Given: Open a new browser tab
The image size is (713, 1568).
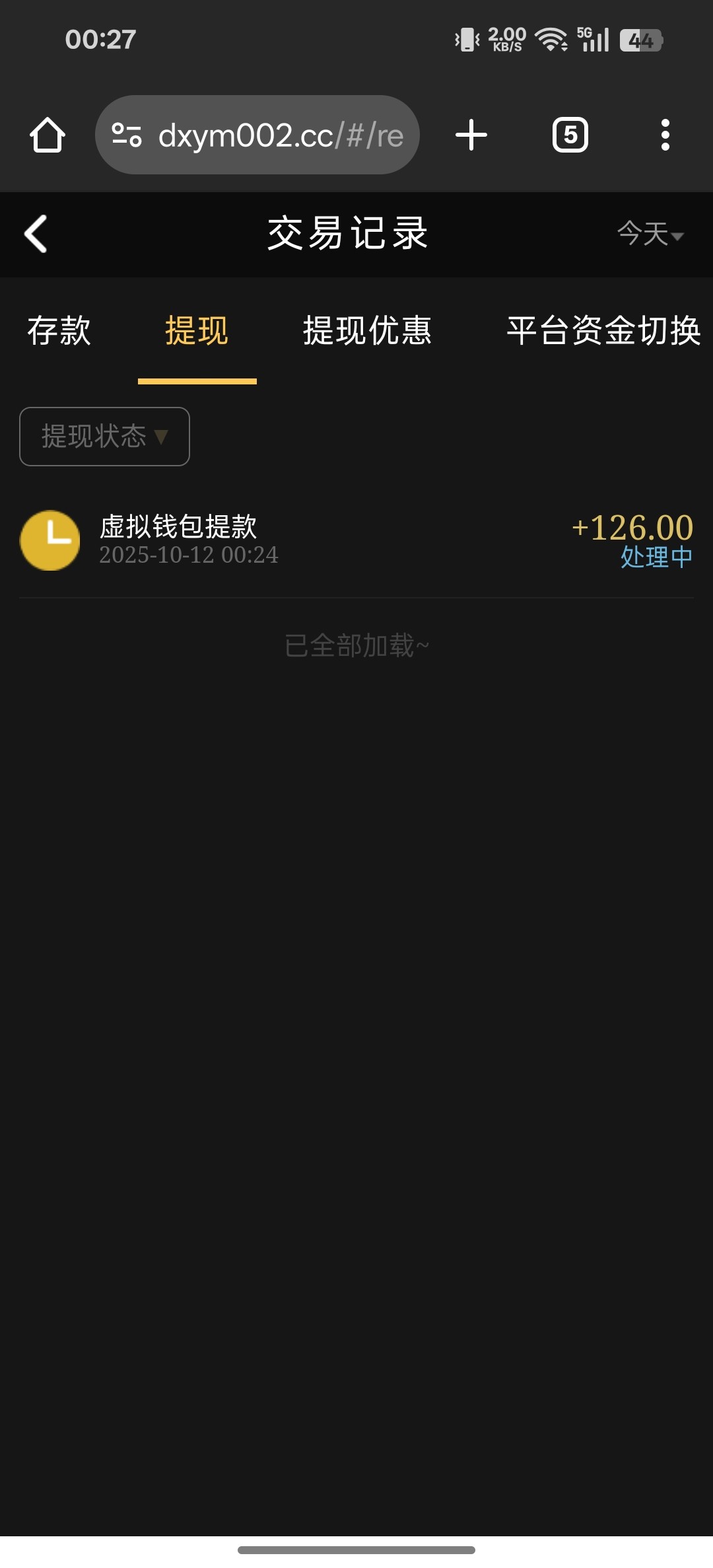Looking at the screenshot, I should pyautogui.click(x=471, y=135).
